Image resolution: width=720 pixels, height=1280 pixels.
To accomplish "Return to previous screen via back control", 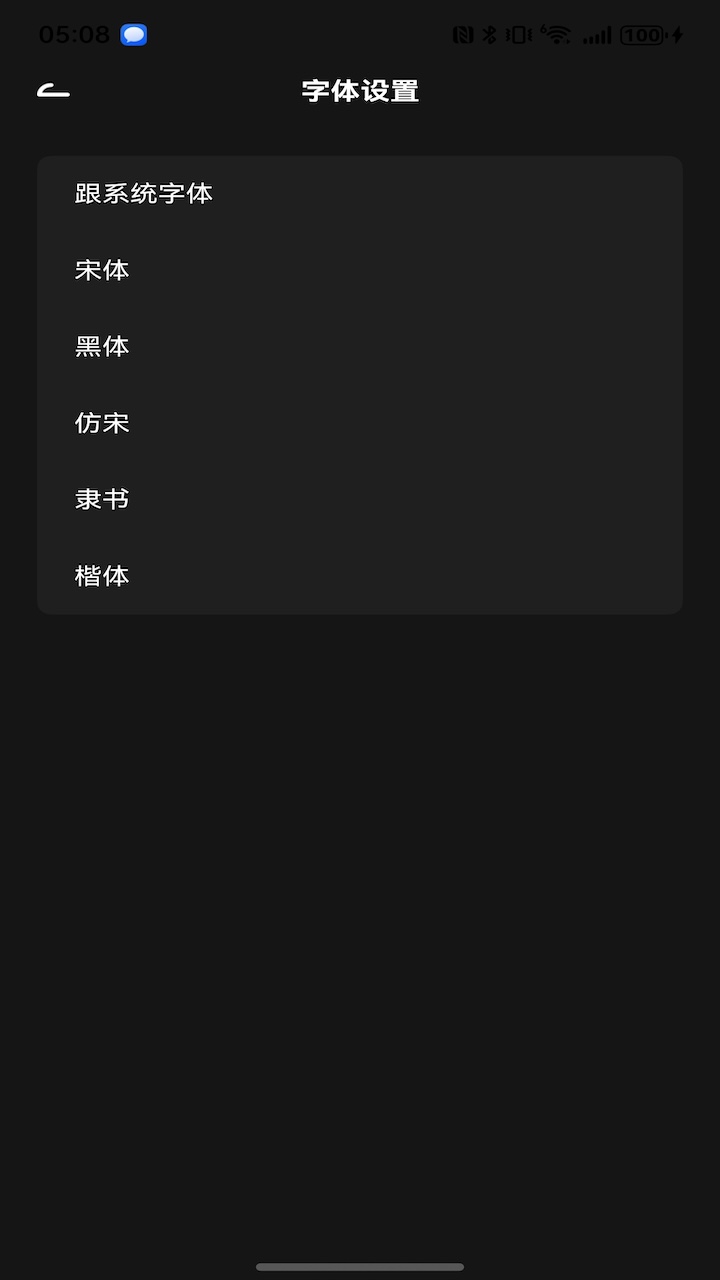I will [x=54, y=91].
